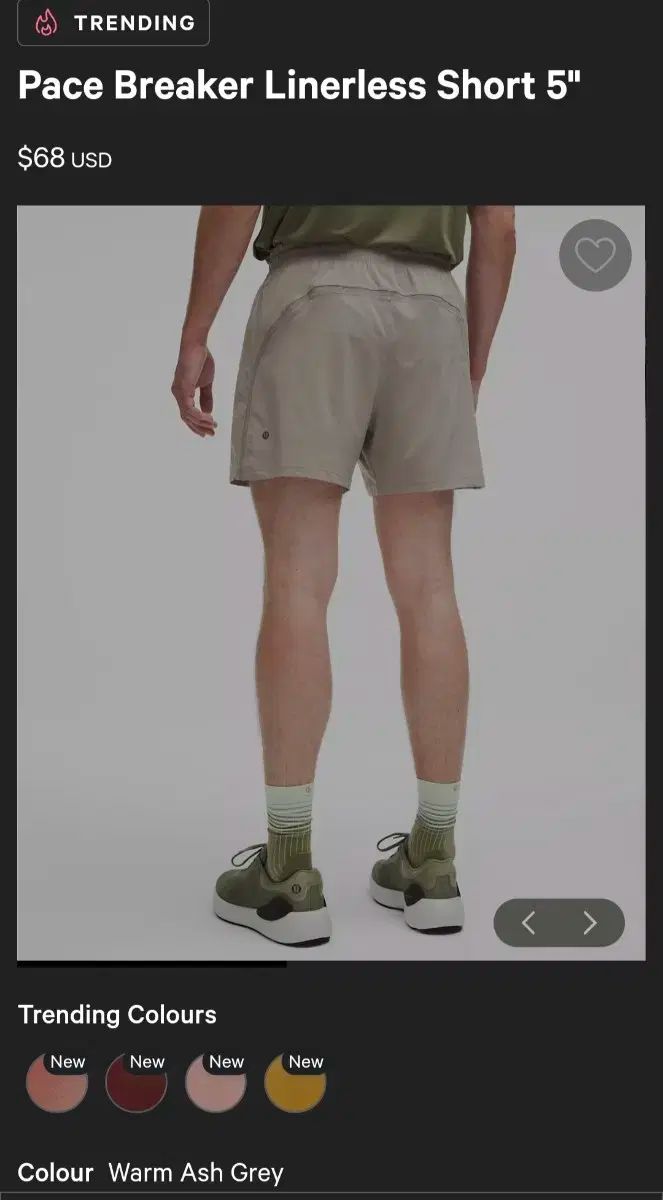The width and height of the screenshot is (663, 1200).
Task: Select the first dusty pink trending colour
Action: (x=57, y=1083)
